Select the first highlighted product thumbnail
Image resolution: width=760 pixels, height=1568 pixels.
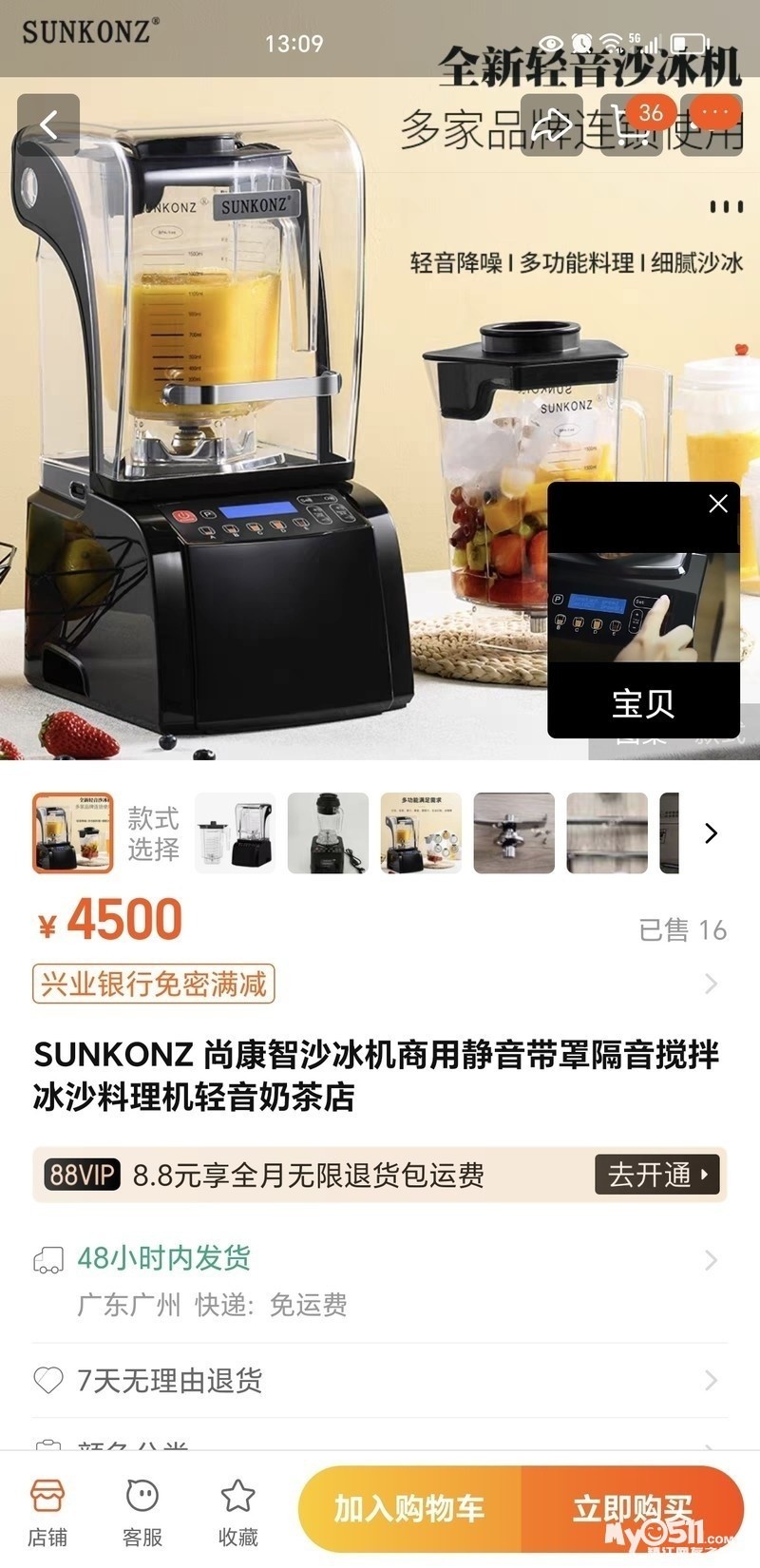pyautogui.click(x=73, y=832)
